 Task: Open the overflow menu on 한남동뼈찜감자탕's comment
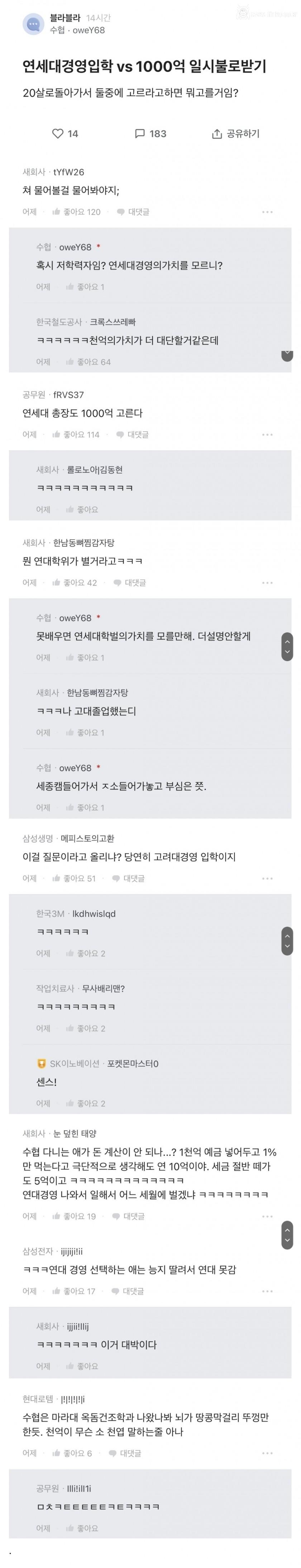coord(267,583)
